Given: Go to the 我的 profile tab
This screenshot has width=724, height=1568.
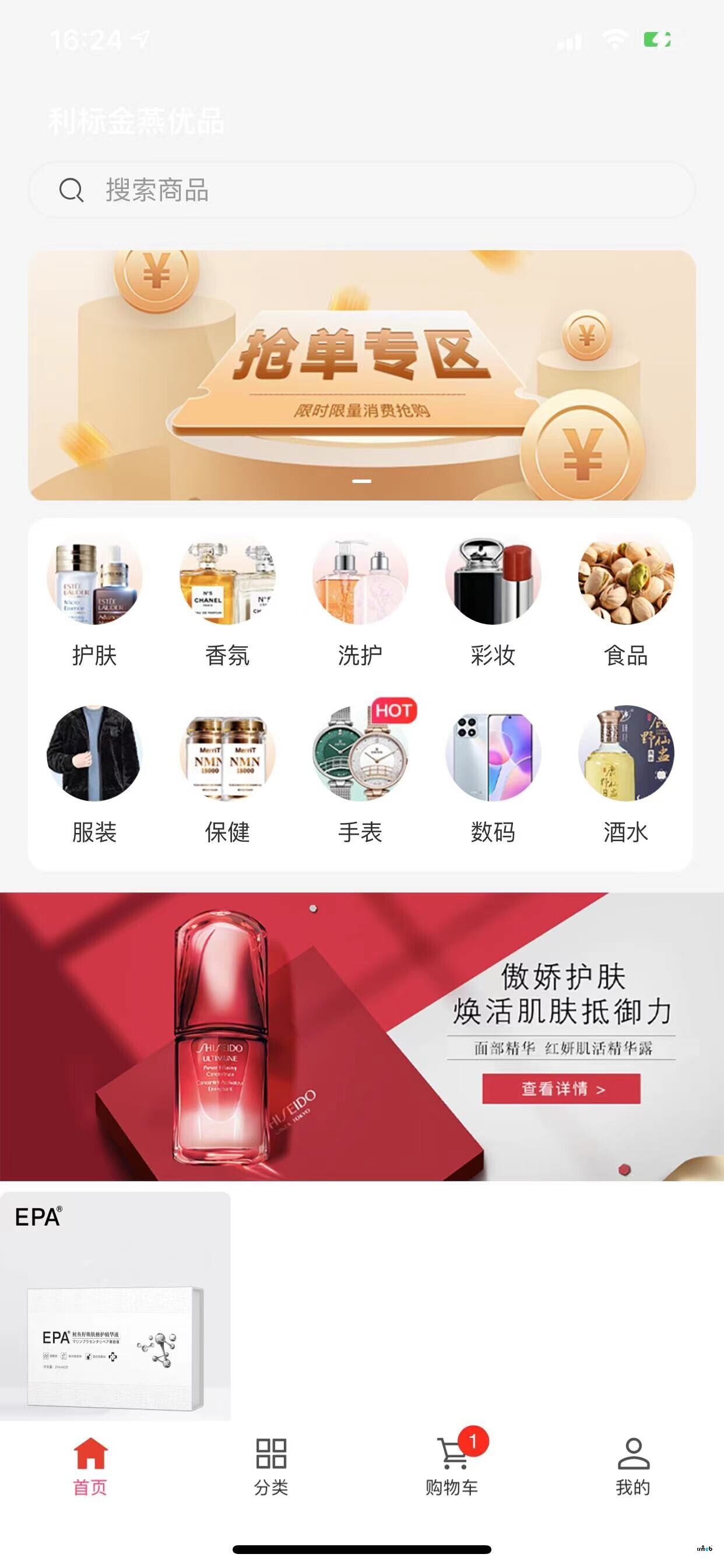Looking at the screenshot, I should click(x=632, y=1466).
